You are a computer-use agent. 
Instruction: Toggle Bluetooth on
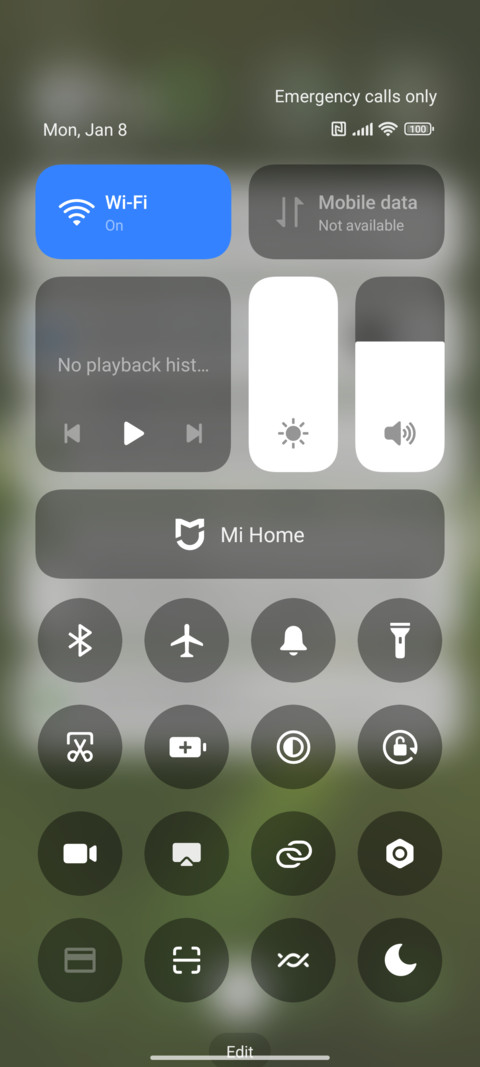point(80,640)
